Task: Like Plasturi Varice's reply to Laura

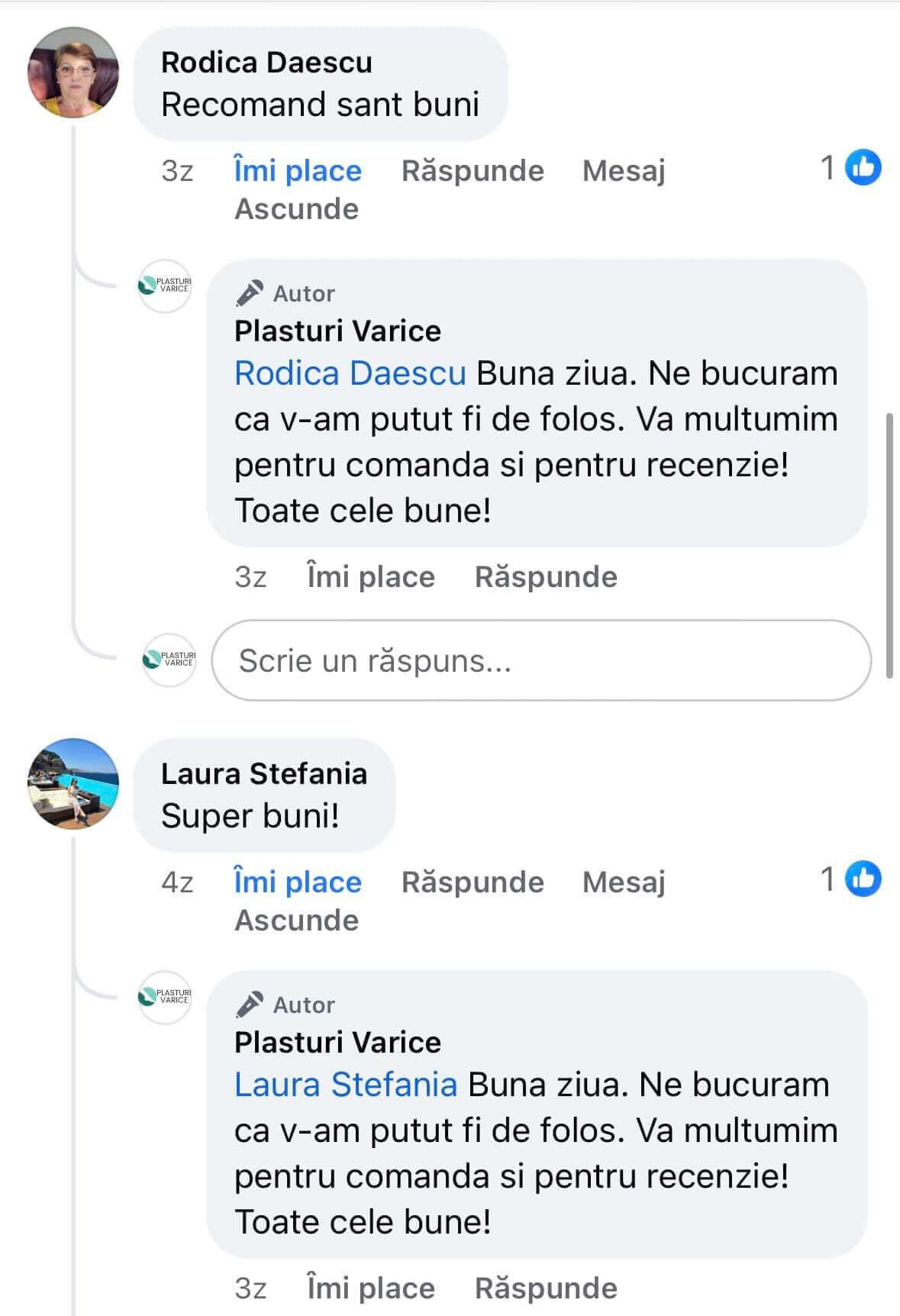Action: pyautogui.click(x=370, y=1289)
